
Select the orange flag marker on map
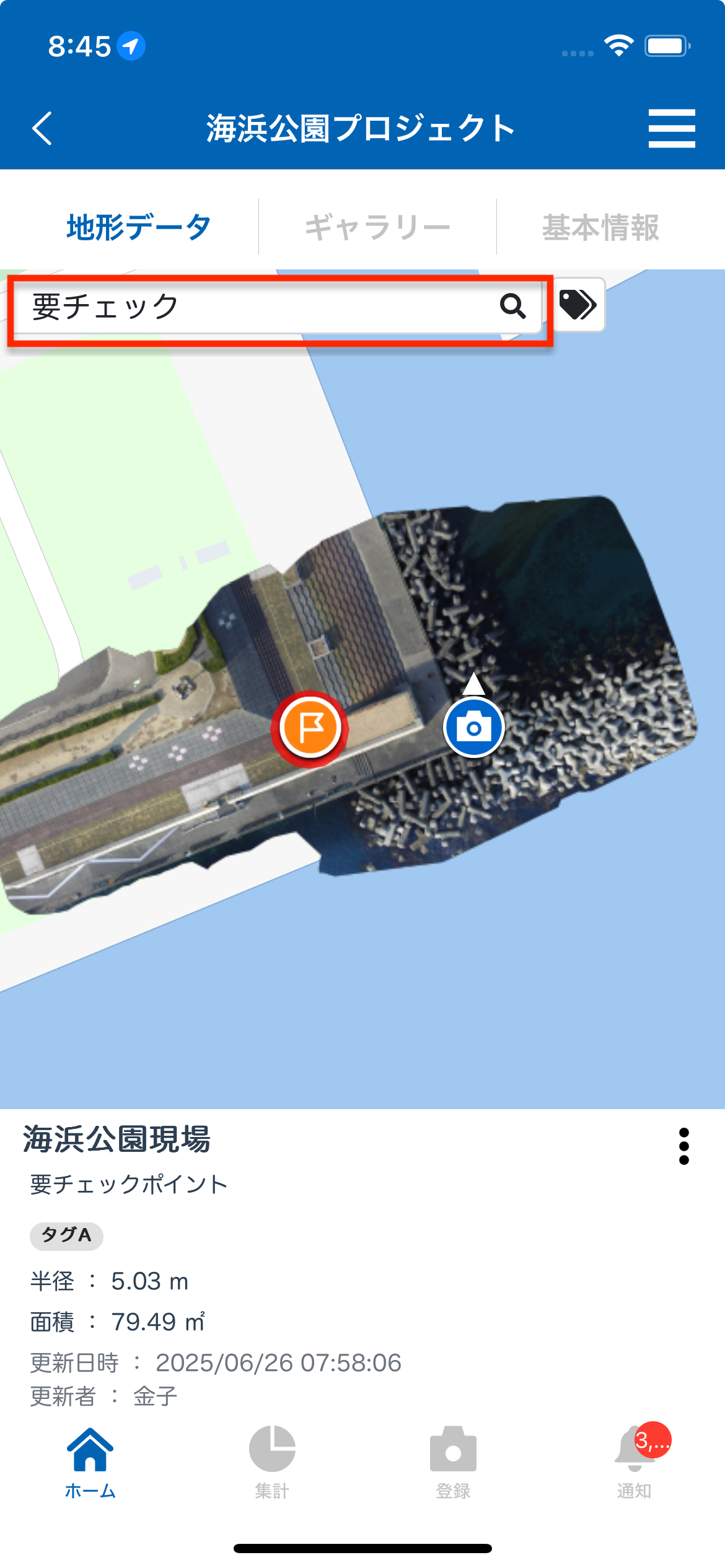(x=310, y=728)
